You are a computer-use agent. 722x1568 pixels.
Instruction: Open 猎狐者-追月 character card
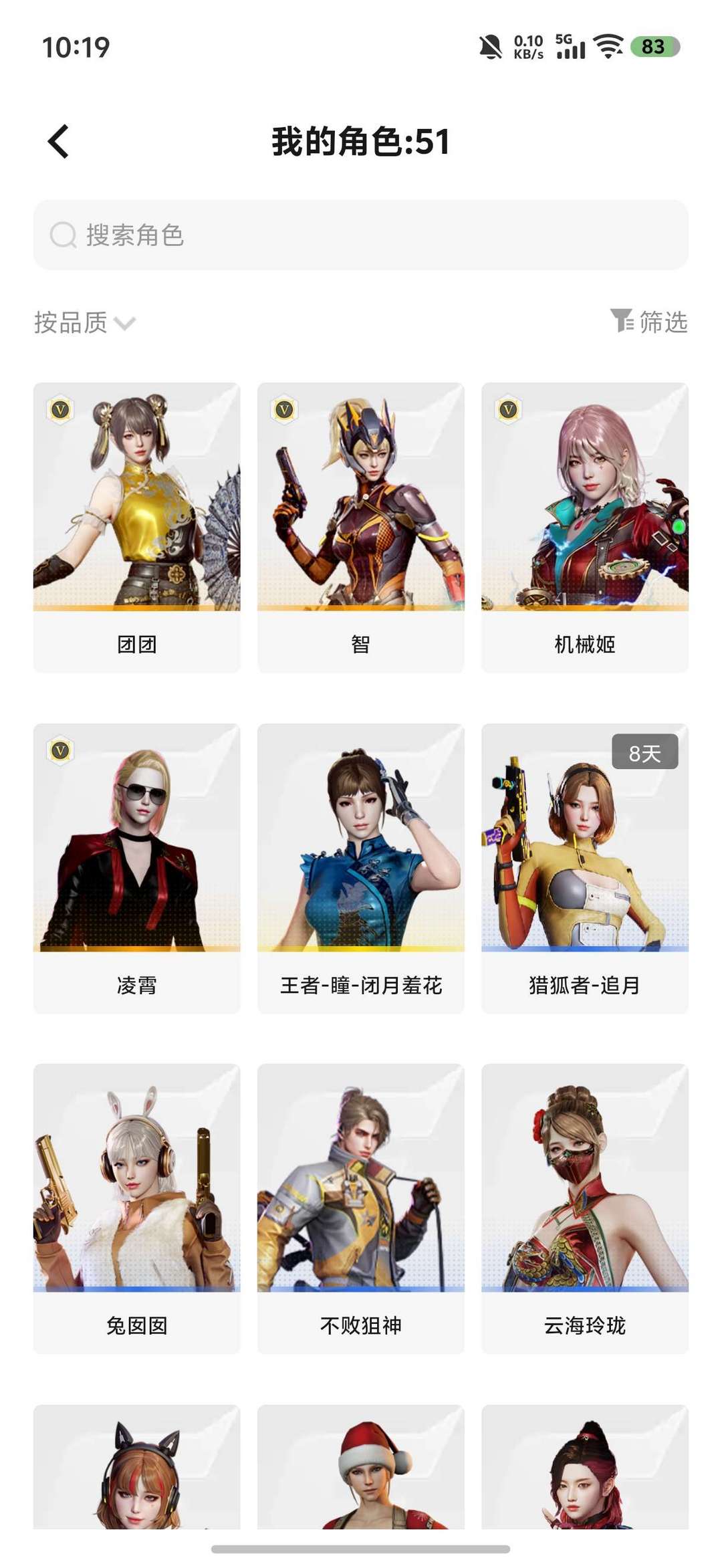click(584, 868)
